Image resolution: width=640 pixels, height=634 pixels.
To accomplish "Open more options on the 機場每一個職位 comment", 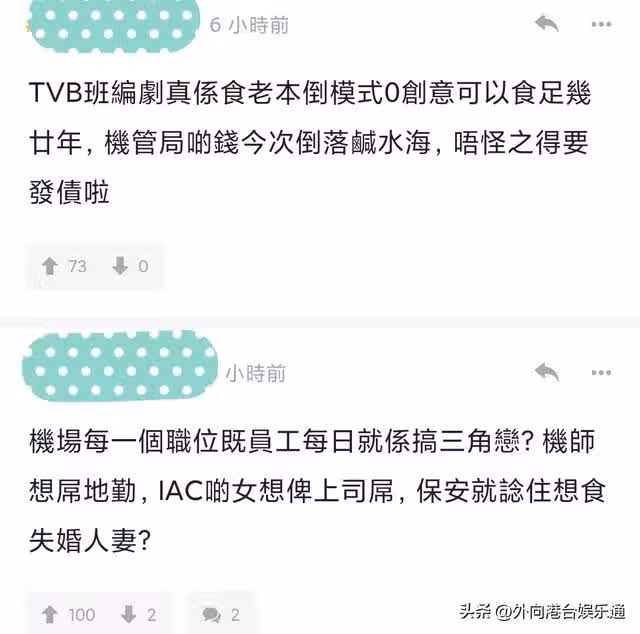I will point(601,372).
